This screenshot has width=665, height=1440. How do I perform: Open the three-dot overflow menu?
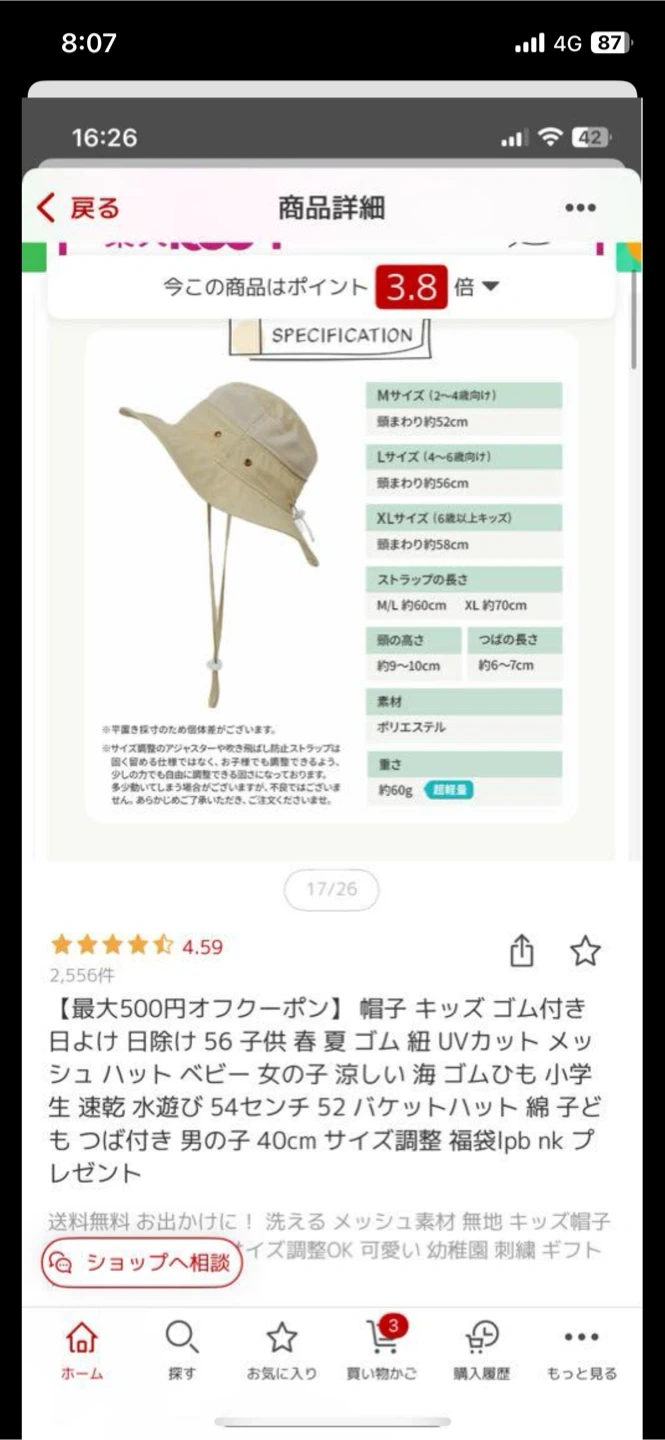pyautogui.click(x=580, y=208)
